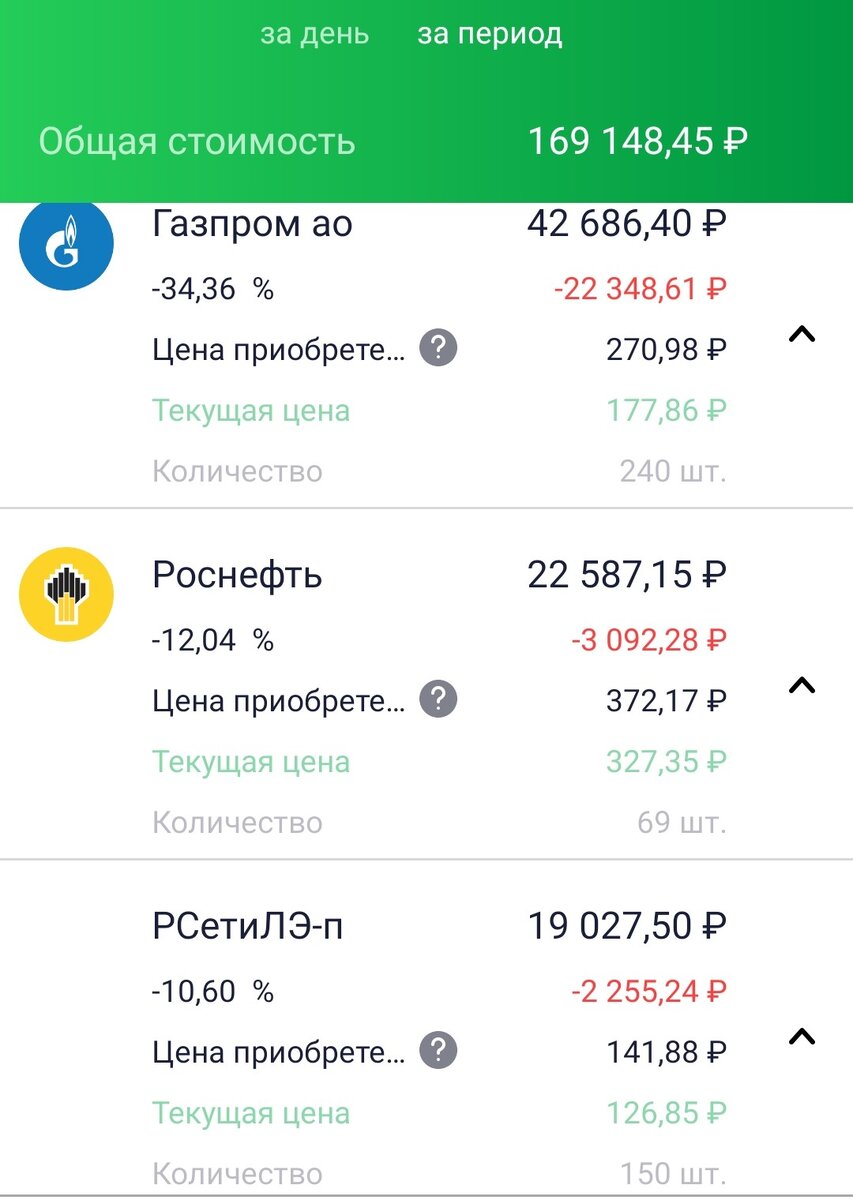
Task: Open the Газпром ао position
Action: pos(253,224)
